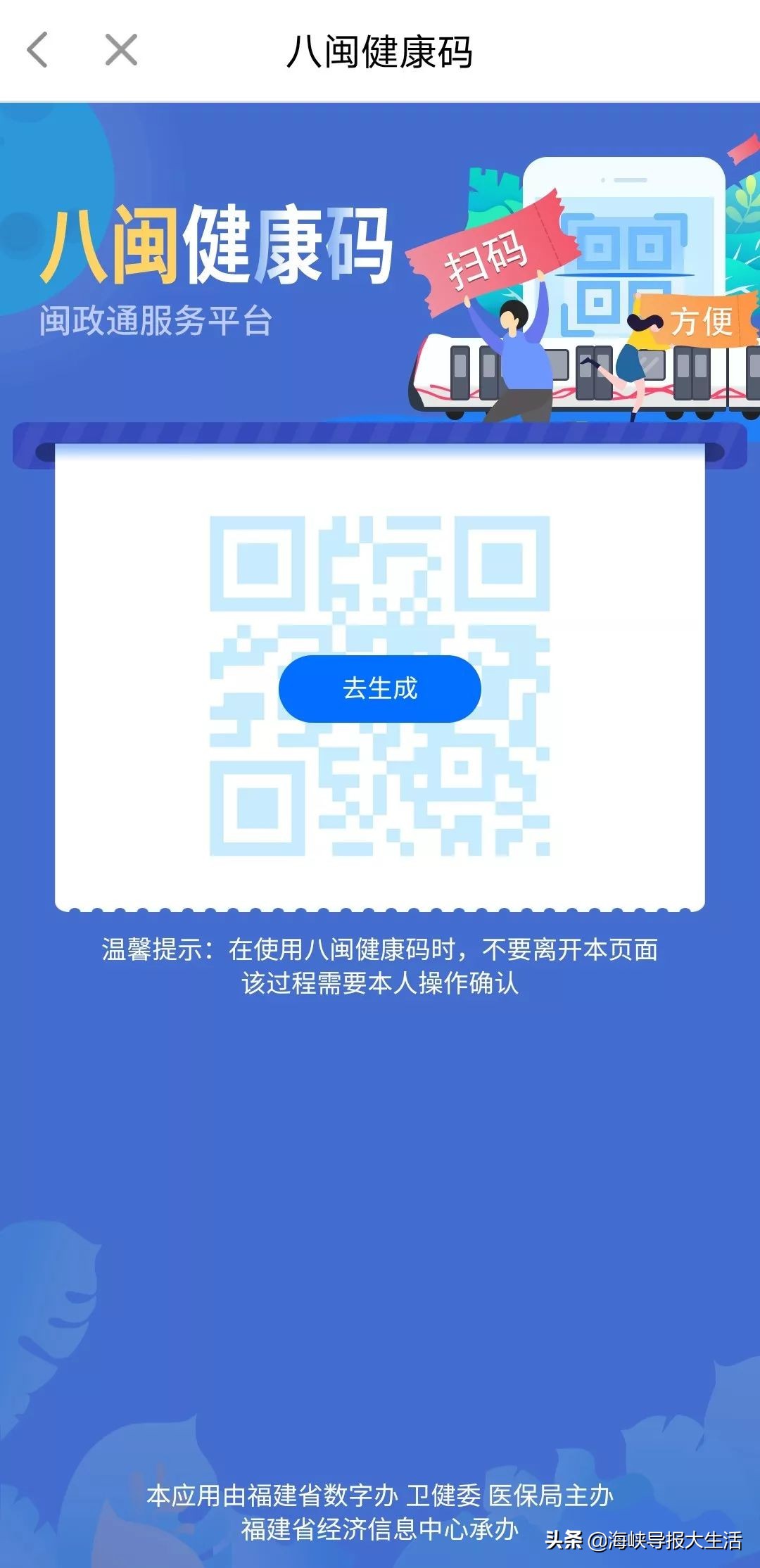Tap the close X icon in the header
The height and width of the screenshot is (1568, 760).
pos(121,48)
